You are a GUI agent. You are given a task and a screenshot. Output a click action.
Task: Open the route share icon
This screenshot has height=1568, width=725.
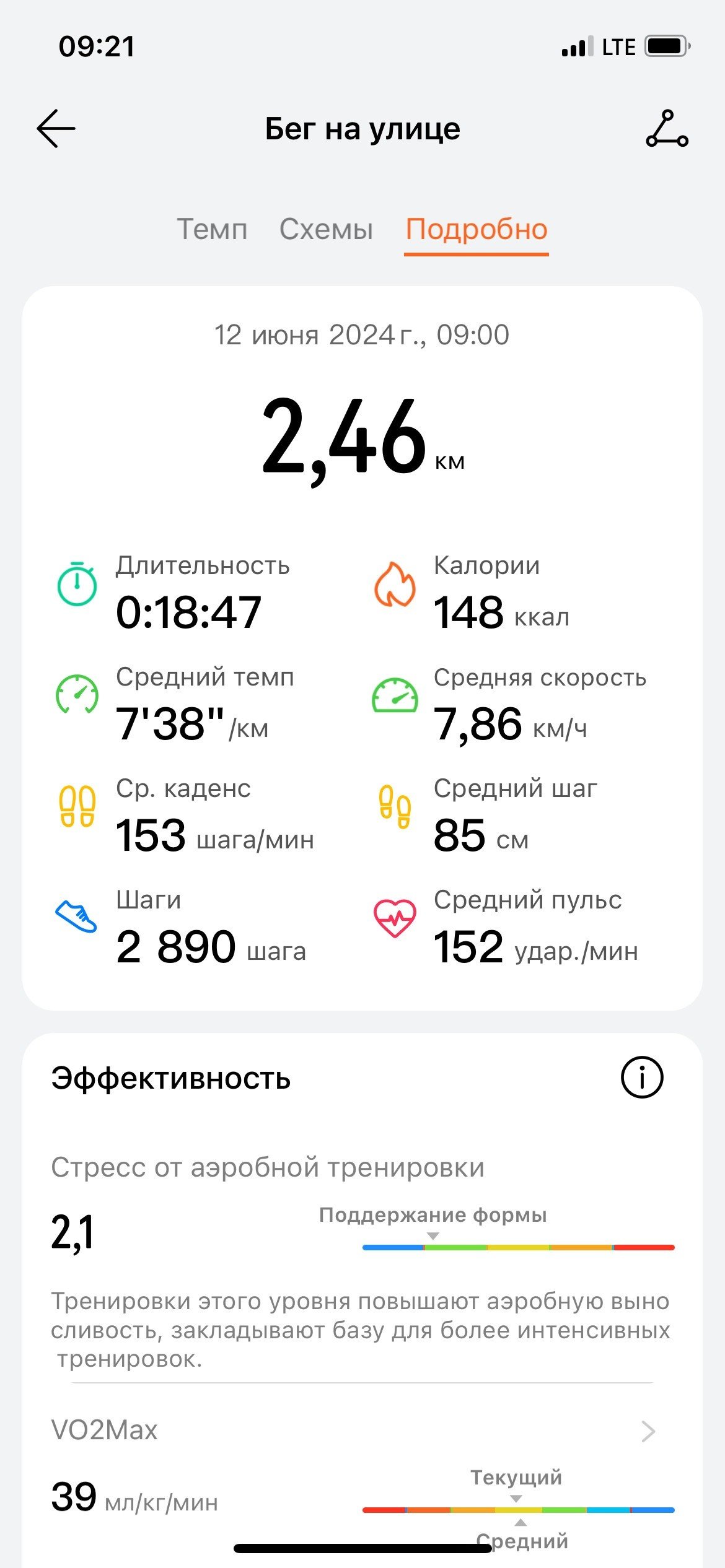667,129
